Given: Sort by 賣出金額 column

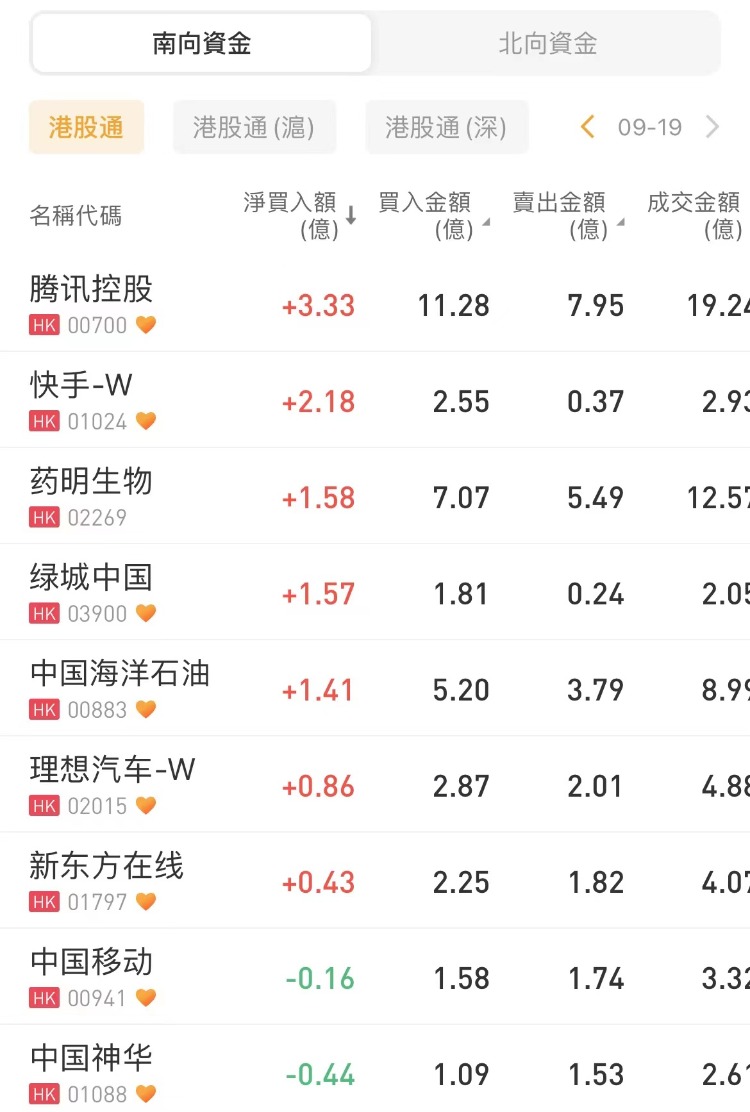Looking at the screenshot, I should [567, 215].
